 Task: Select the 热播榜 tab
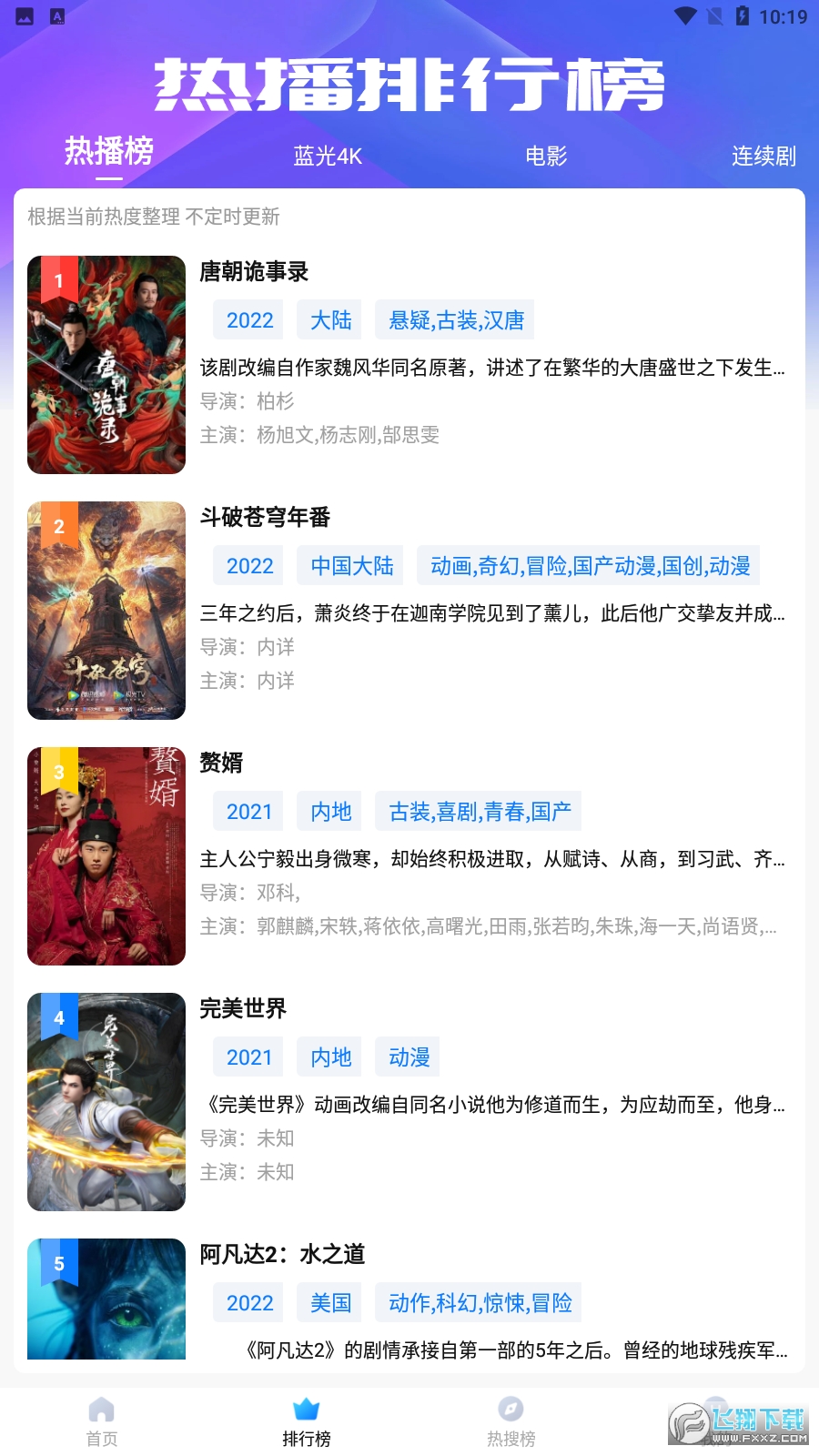click(109, 151)
